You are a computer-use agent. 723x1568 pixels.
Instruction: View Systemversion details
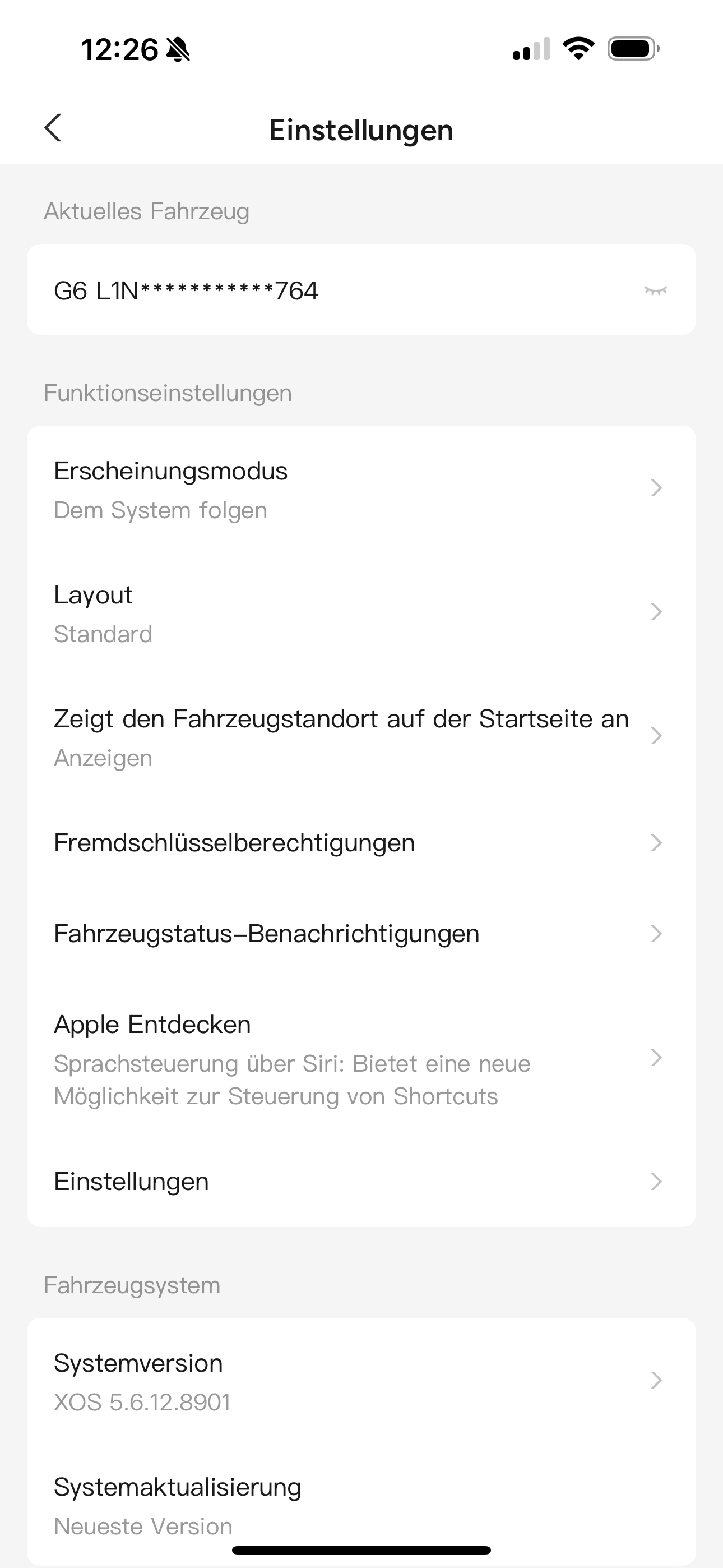click(x=360, y=1381)
